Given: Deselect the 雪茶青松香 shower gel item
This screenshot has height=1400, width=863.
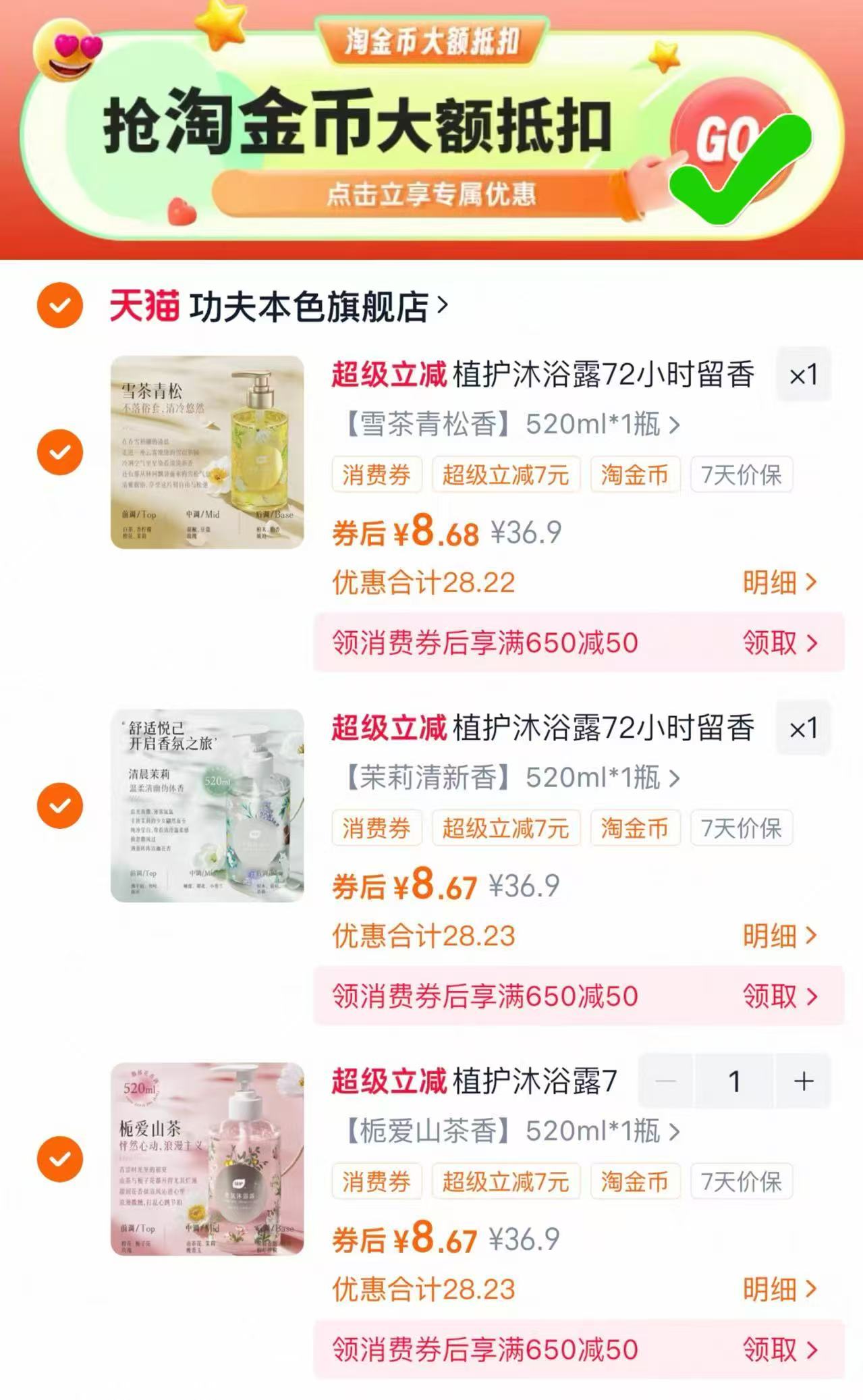Looking at the screenshot, I should [61, 451].
